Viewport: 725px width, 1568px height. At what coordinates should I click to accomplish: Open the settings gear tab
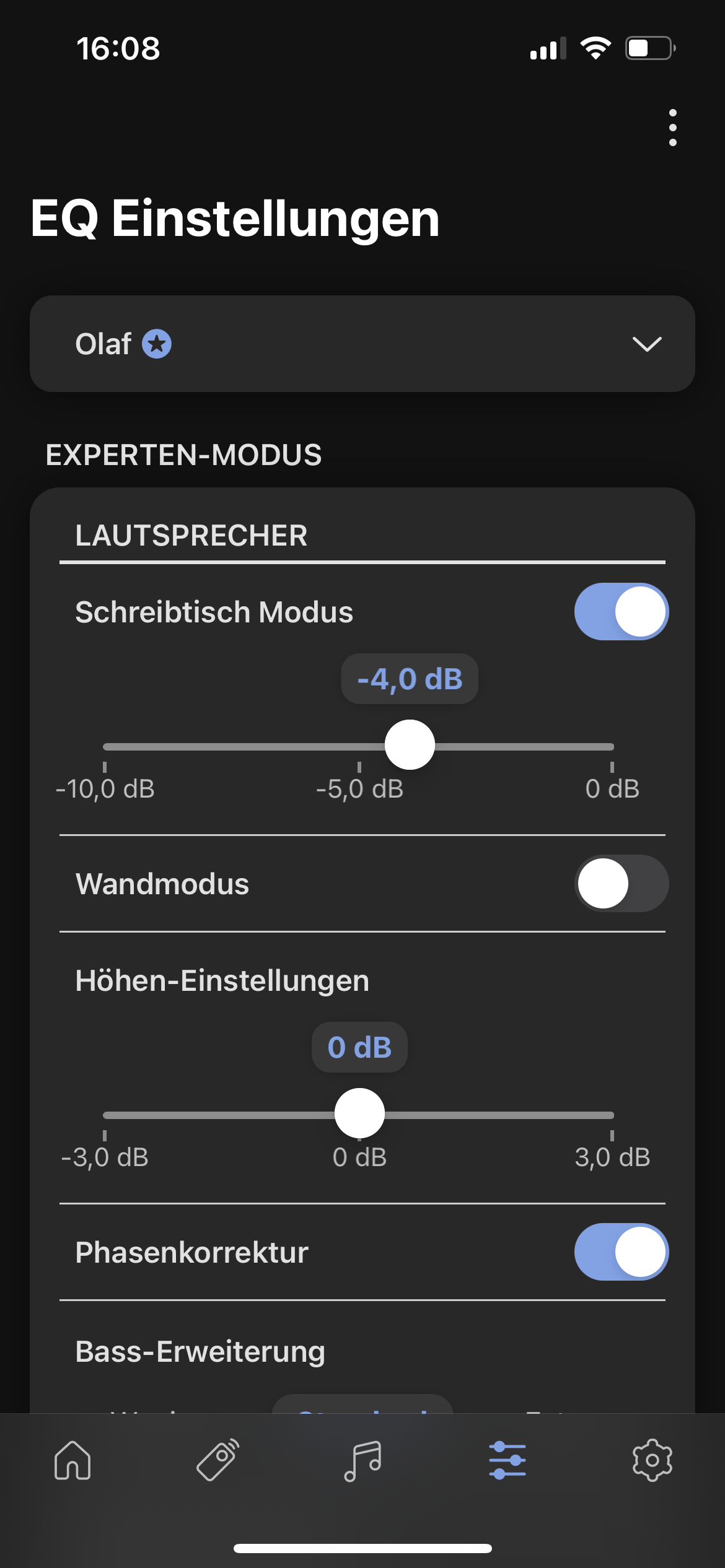[652, 1460]
